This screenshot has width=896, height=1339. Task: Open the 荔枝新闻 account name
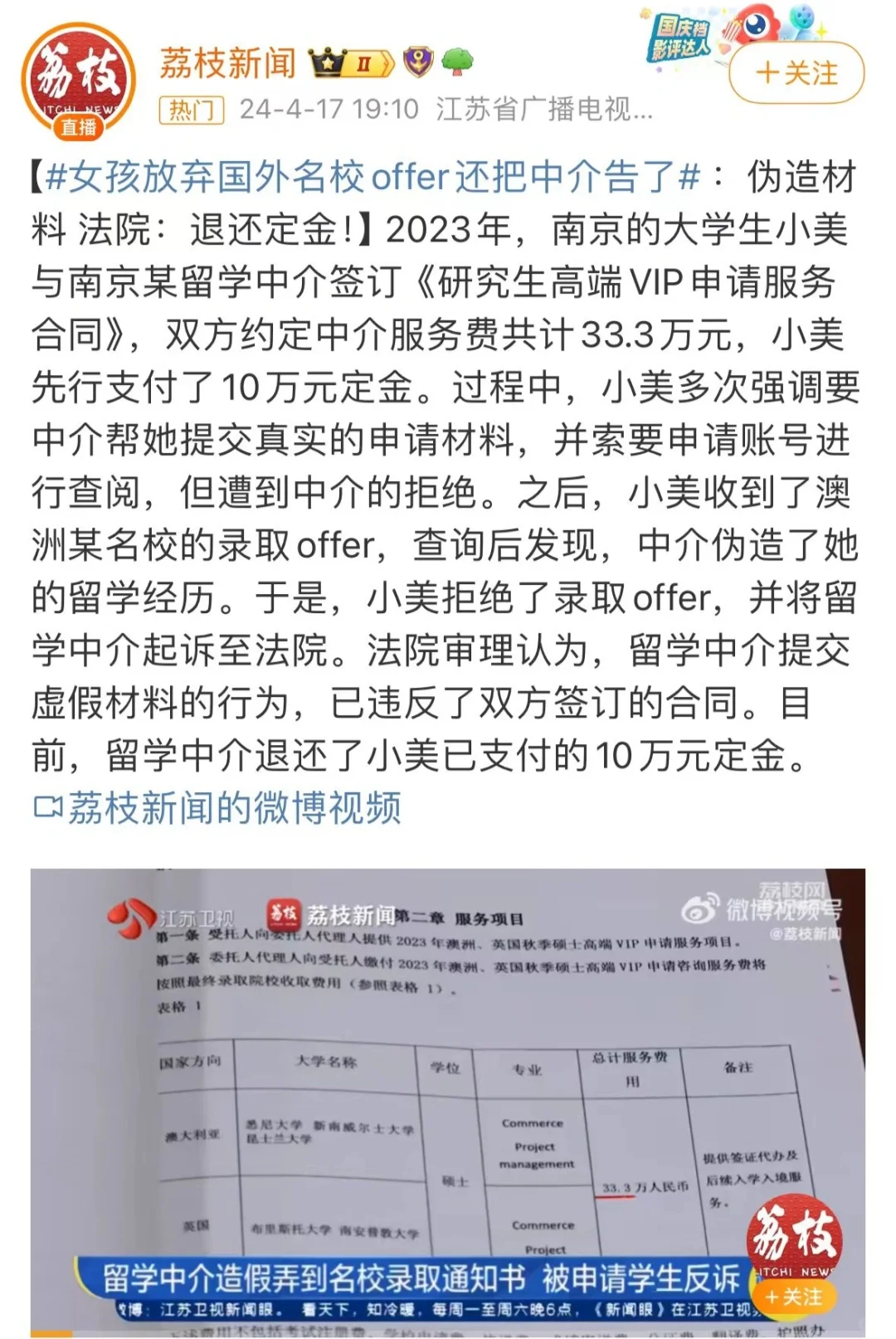(x=227, y=63)
